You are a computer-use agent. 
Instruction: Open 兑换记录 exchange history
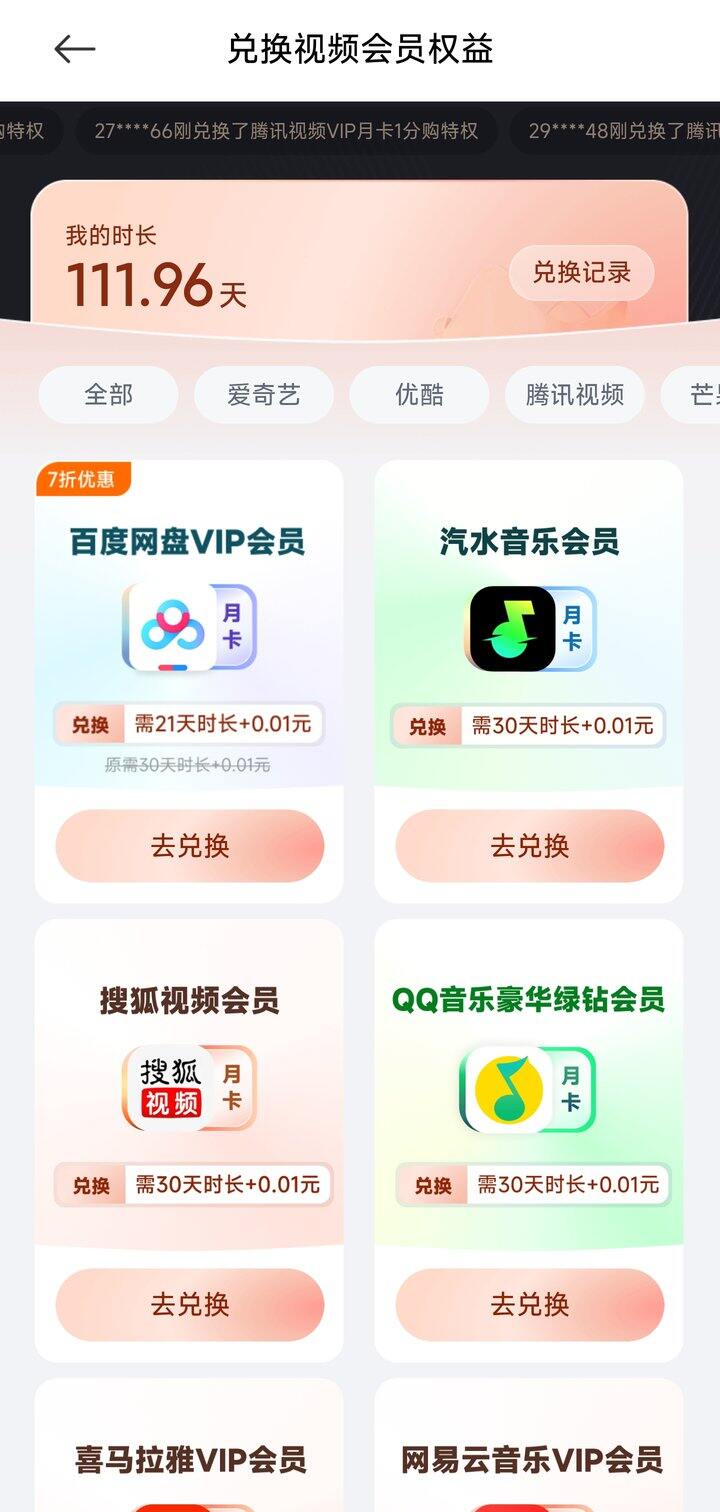click(x=580, y=272)
